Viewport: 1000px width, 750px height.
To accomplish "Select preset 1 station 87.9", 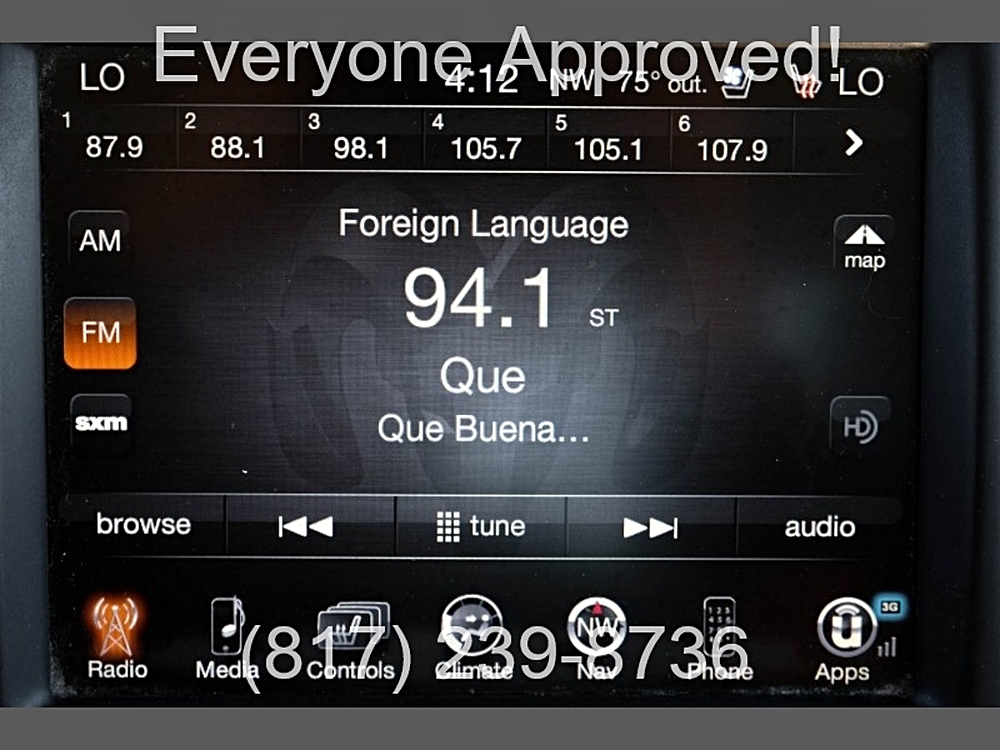I will click(x=115, y=140).
